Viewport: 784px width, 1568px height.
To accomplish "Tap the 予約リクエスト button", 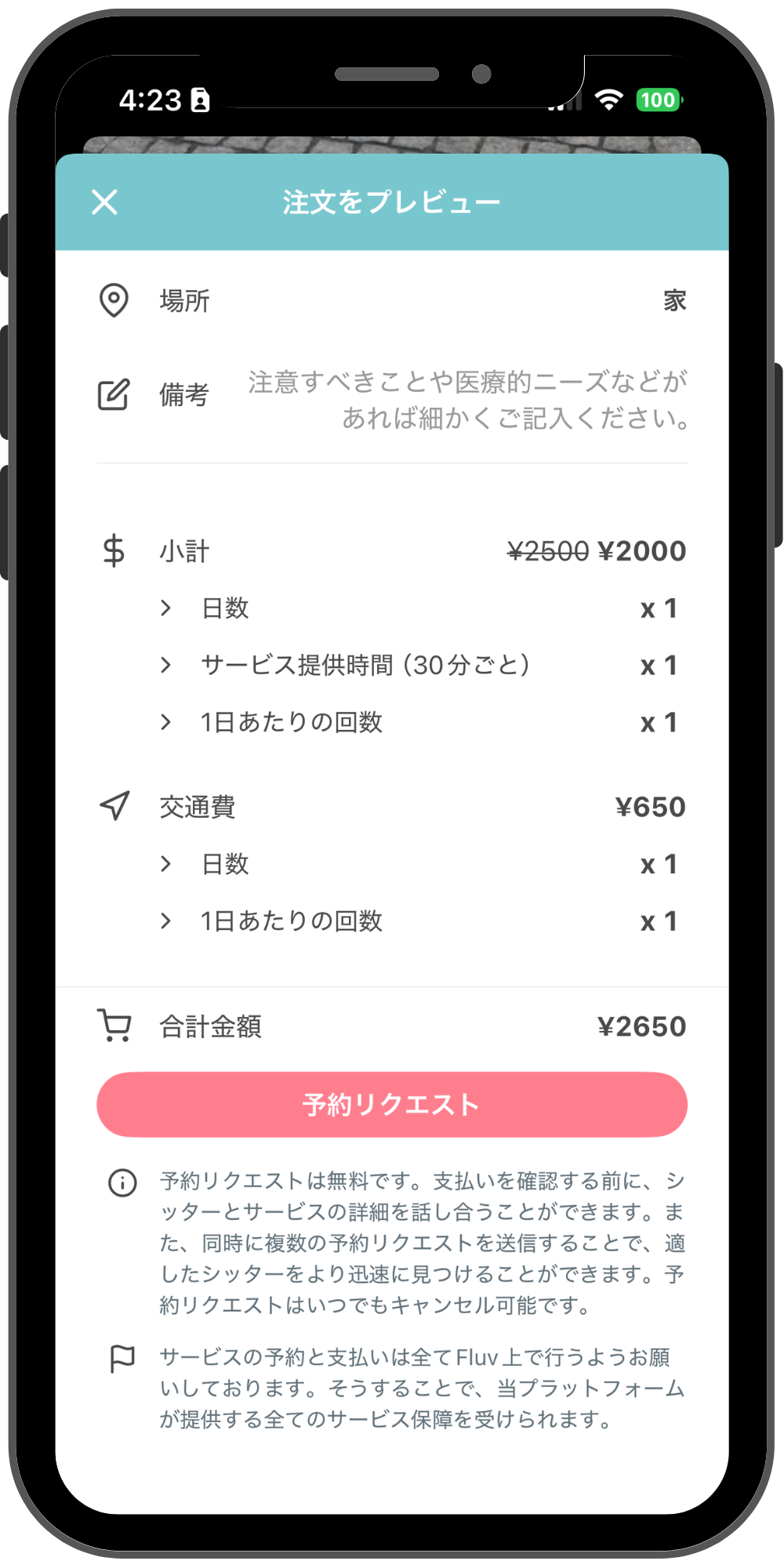I will (x=392, y=1105).
